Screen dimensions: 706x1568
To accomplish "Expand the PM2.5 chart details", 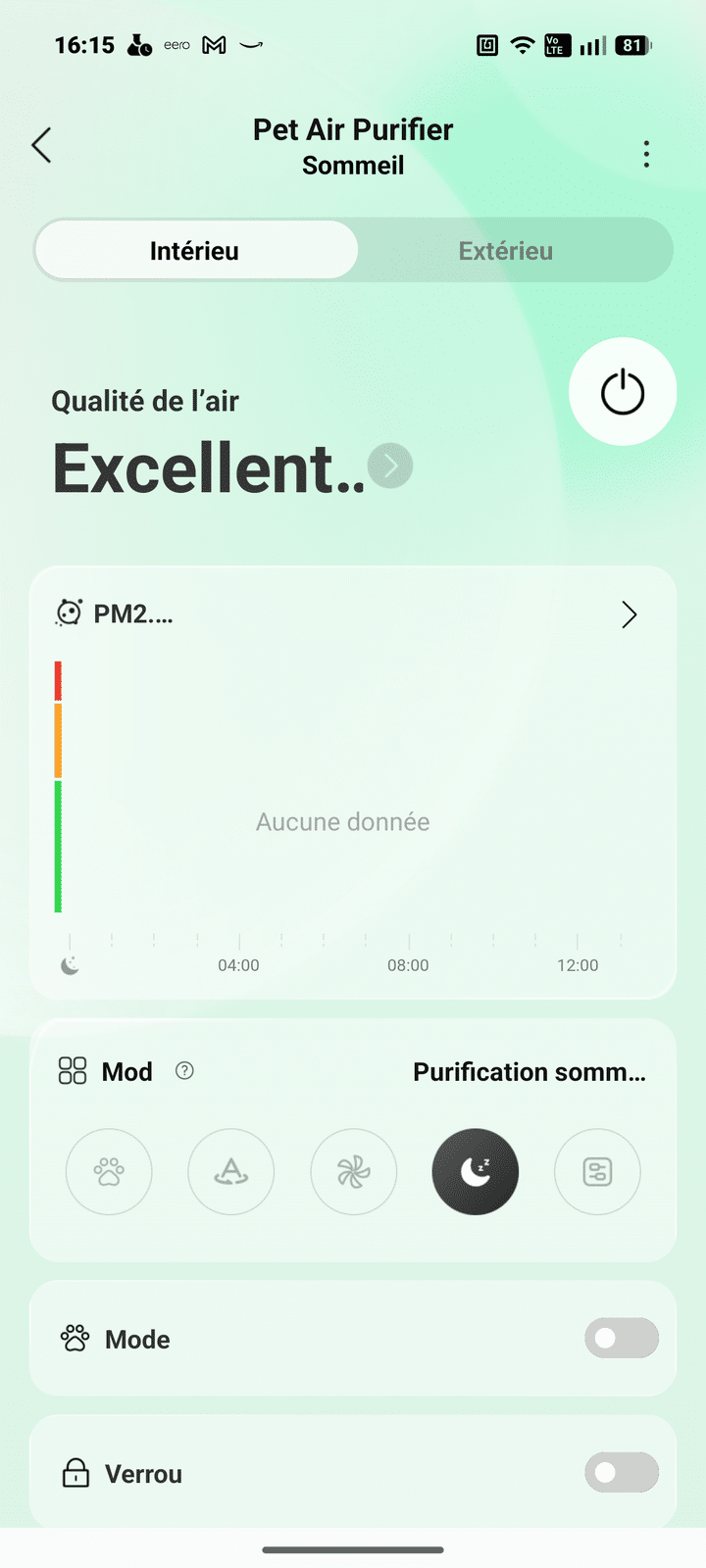I will point(629,614).
